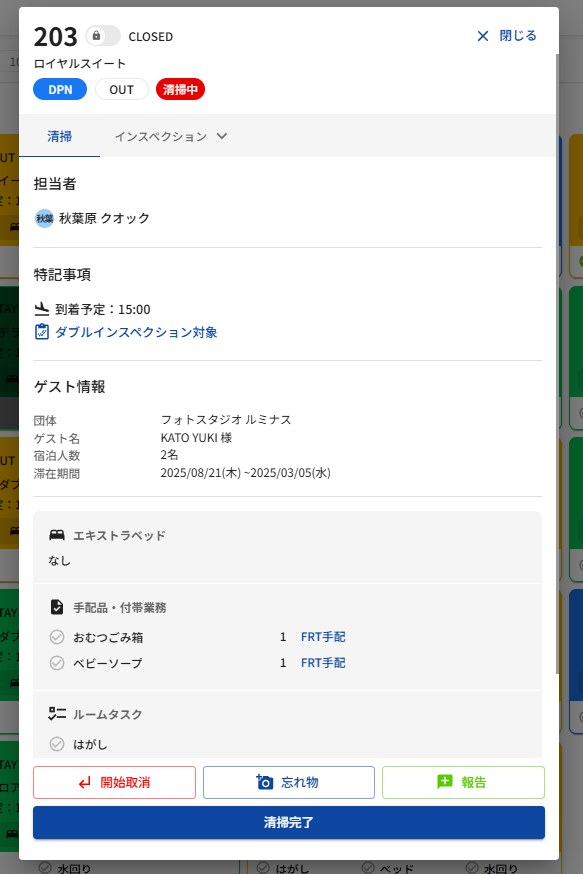Expand the インスペクション dropdown tab
This screenshot has width=583, height=874.
[x=171, y=137]
